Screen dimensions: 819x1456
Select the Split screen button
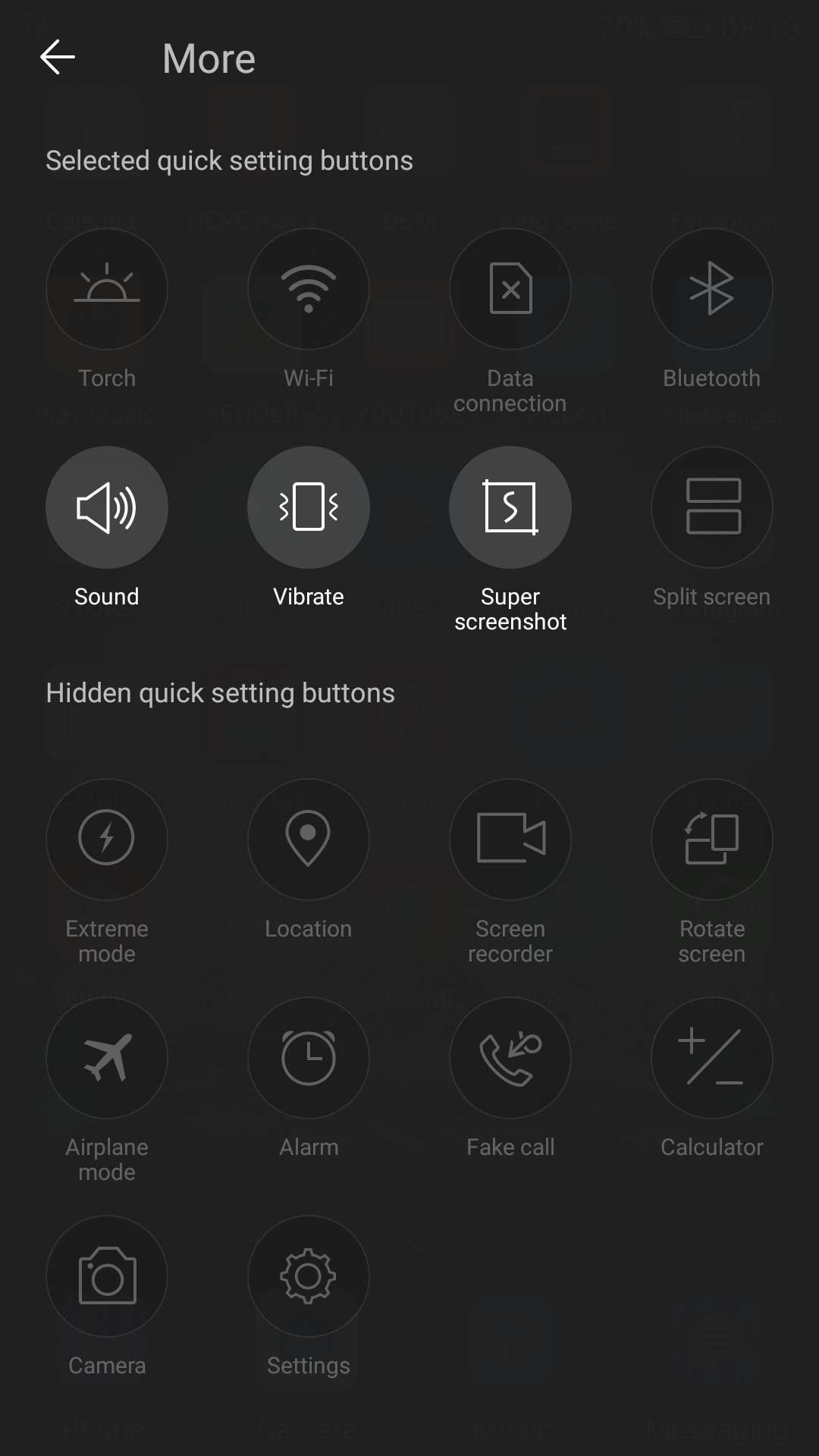[711, 507]
